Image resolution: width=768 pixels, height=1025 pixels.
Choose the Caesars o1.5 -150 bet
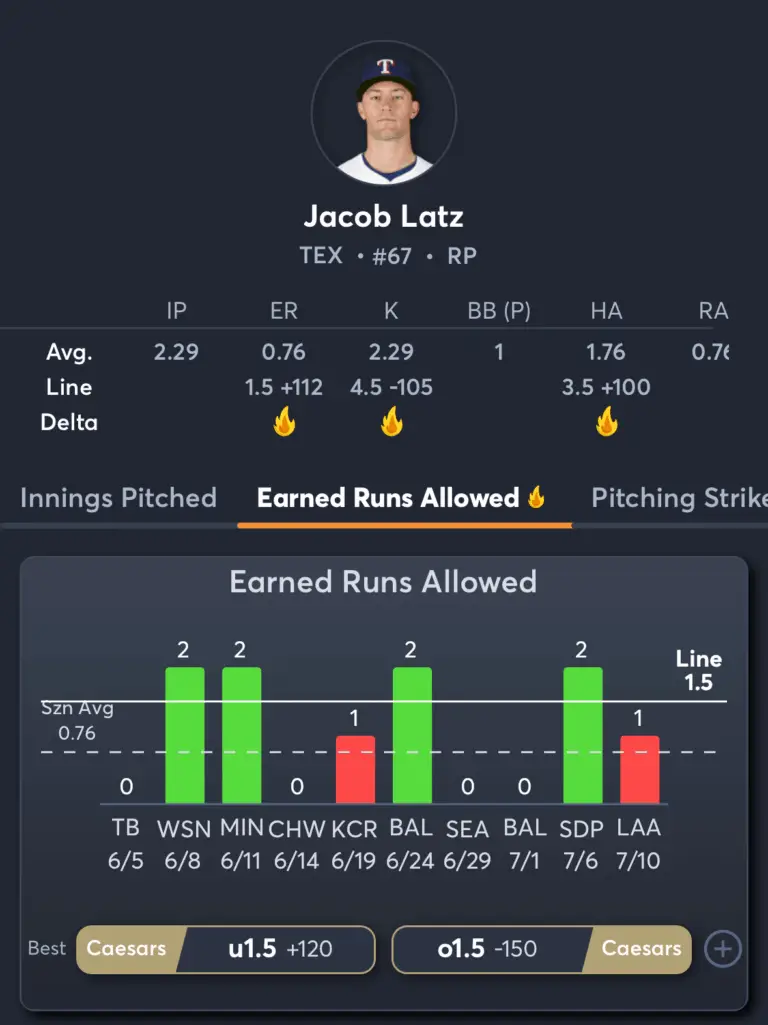pyautogui.click(x=542, y=949)
